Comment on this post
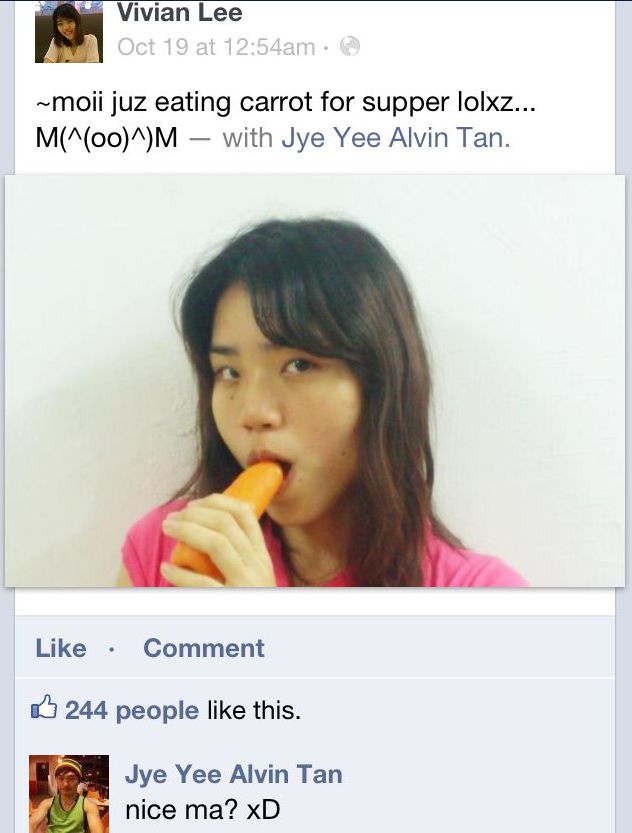 (x=203, y=648)
